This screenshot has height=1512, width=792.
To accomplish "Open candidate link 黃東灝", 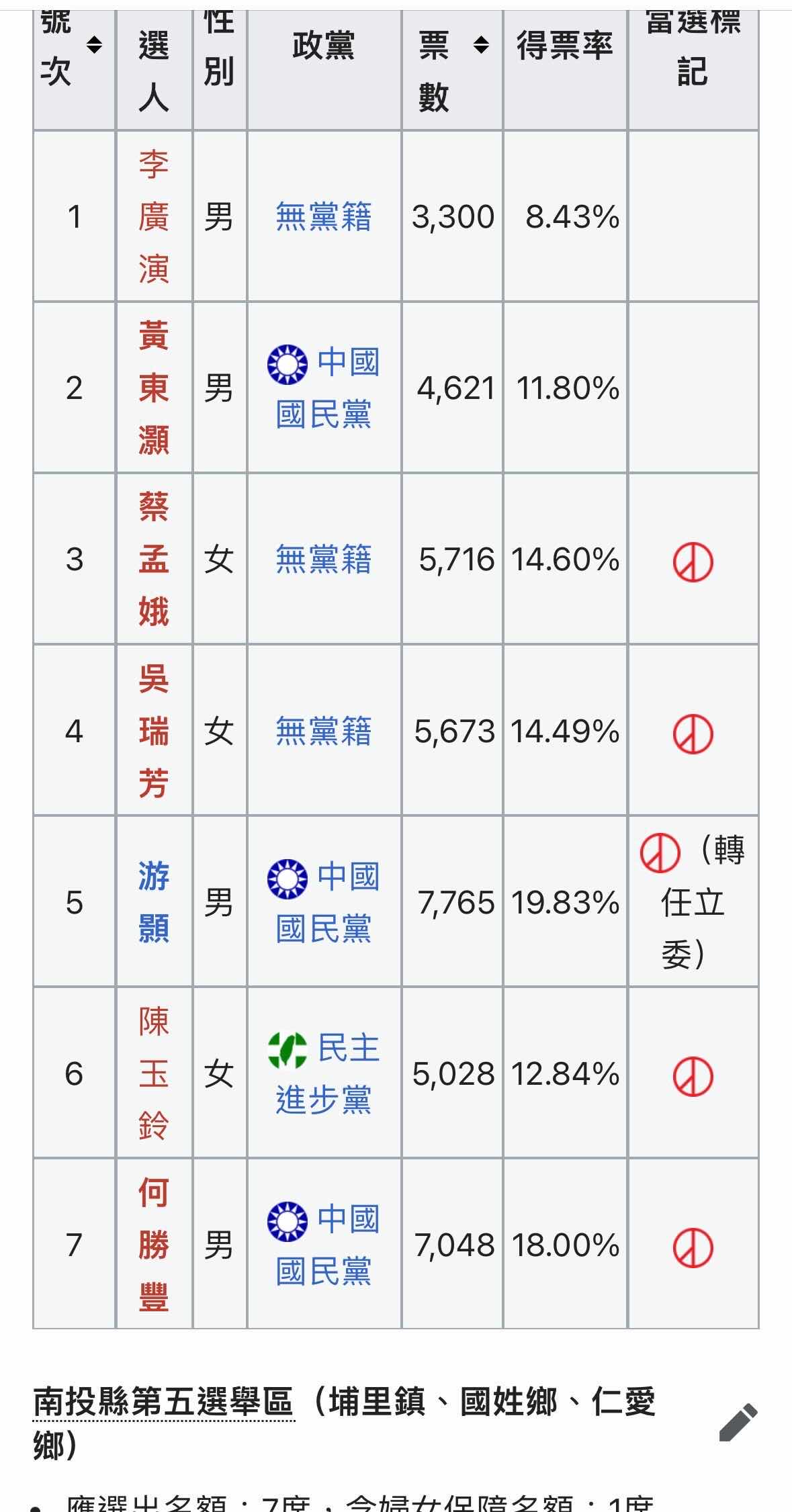I will (x=152, y=385).
